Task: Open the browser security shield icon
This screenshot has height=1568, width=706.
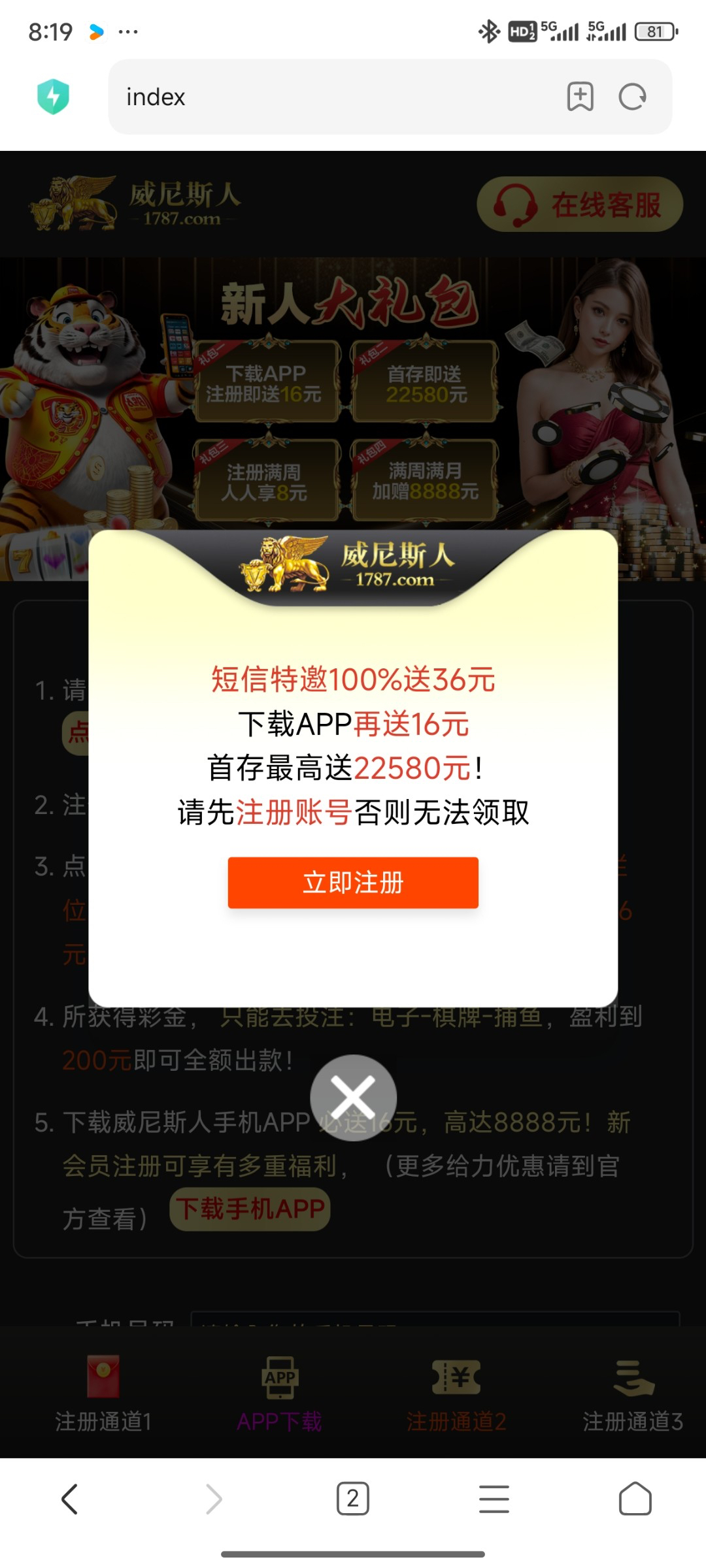Action: (54, 97)
